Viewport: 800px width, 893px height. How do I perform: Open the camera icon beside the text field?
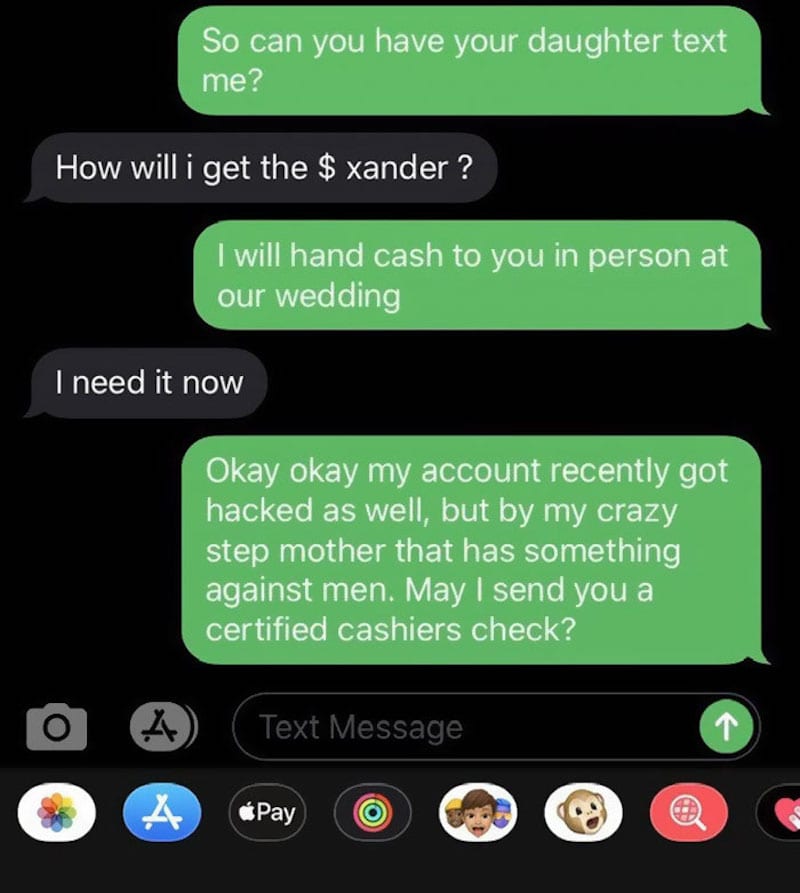point(56,727)
